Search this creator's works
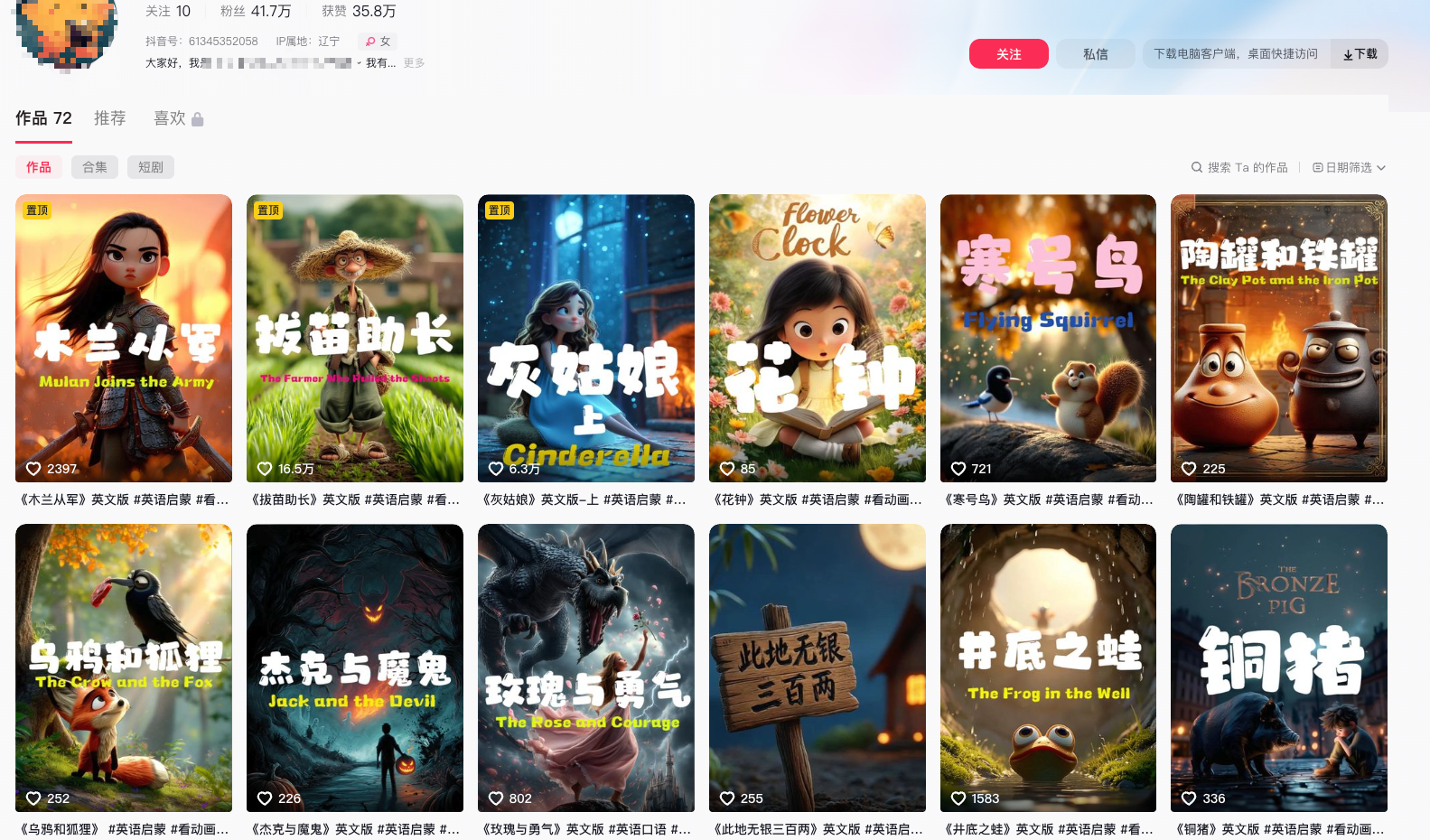 tap(1239, 167)
